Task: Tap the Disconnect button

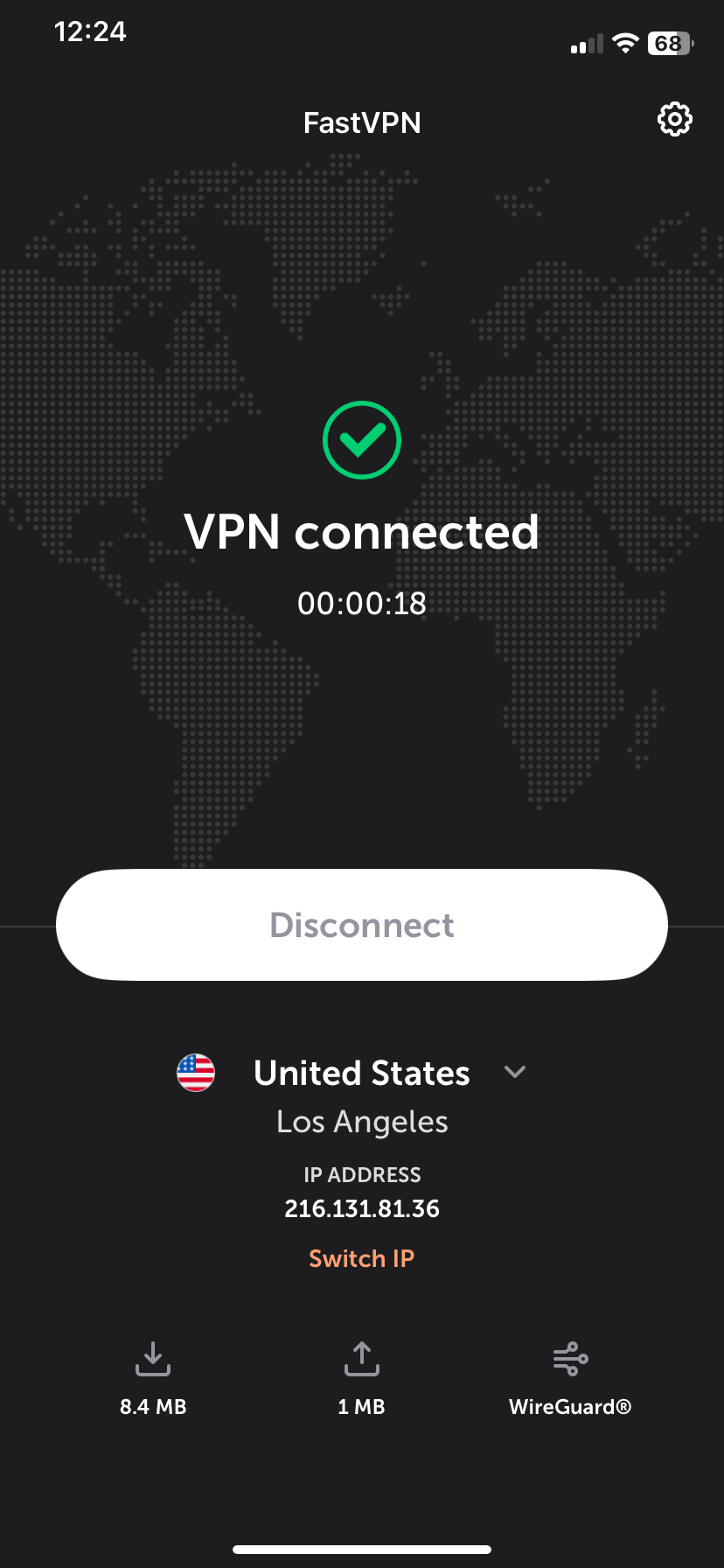Action: pyautogui.click(x=362, y=925)
